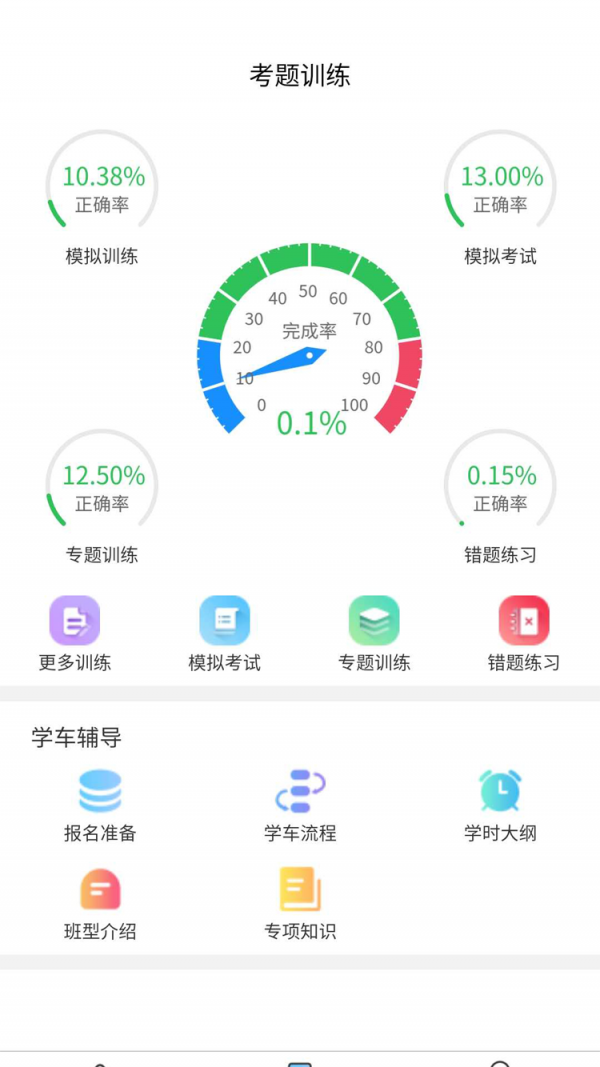
Task: Open 学时大纲 clock icon
Action: point(500,792)
